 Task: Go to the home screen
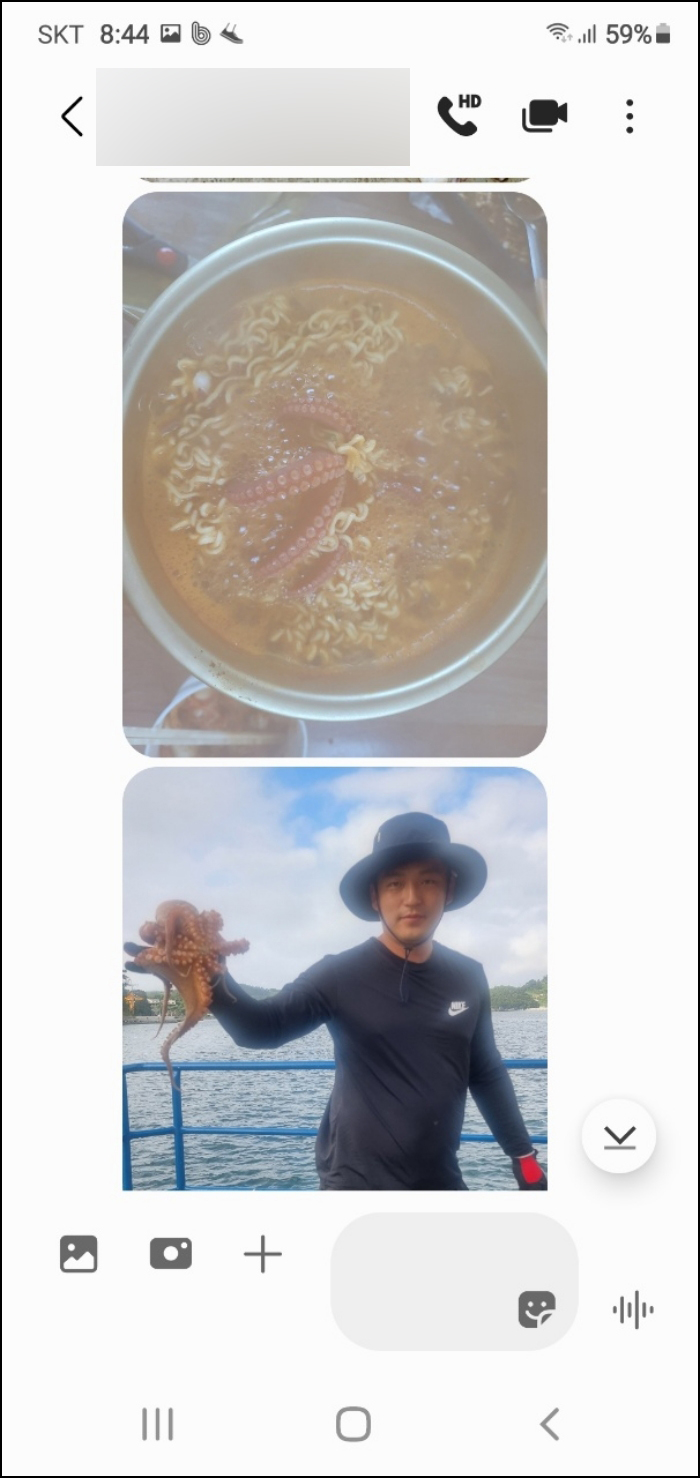[353, 1424]
